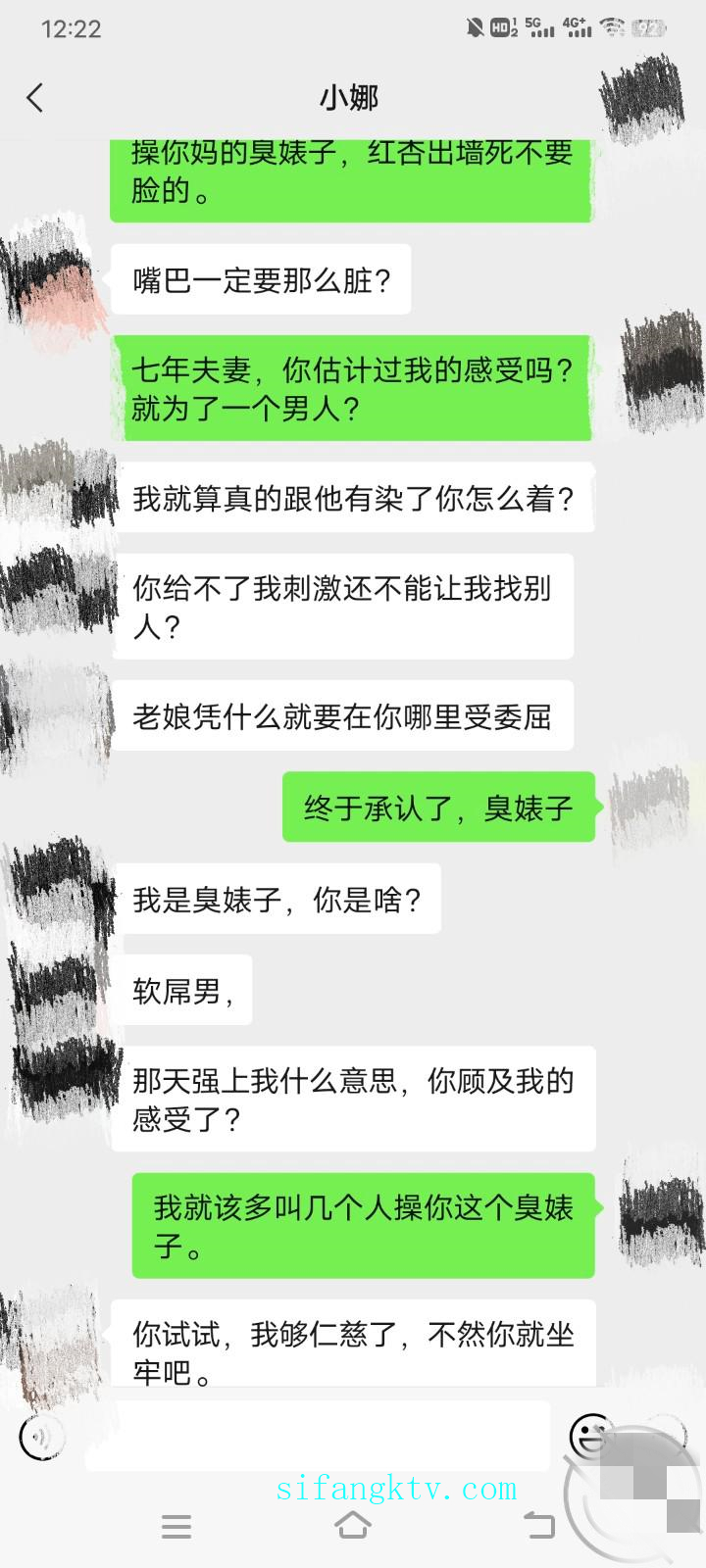706x1568 pixels.
Task: Open the system recent apps menu
Action: (x=176, y=1526)
